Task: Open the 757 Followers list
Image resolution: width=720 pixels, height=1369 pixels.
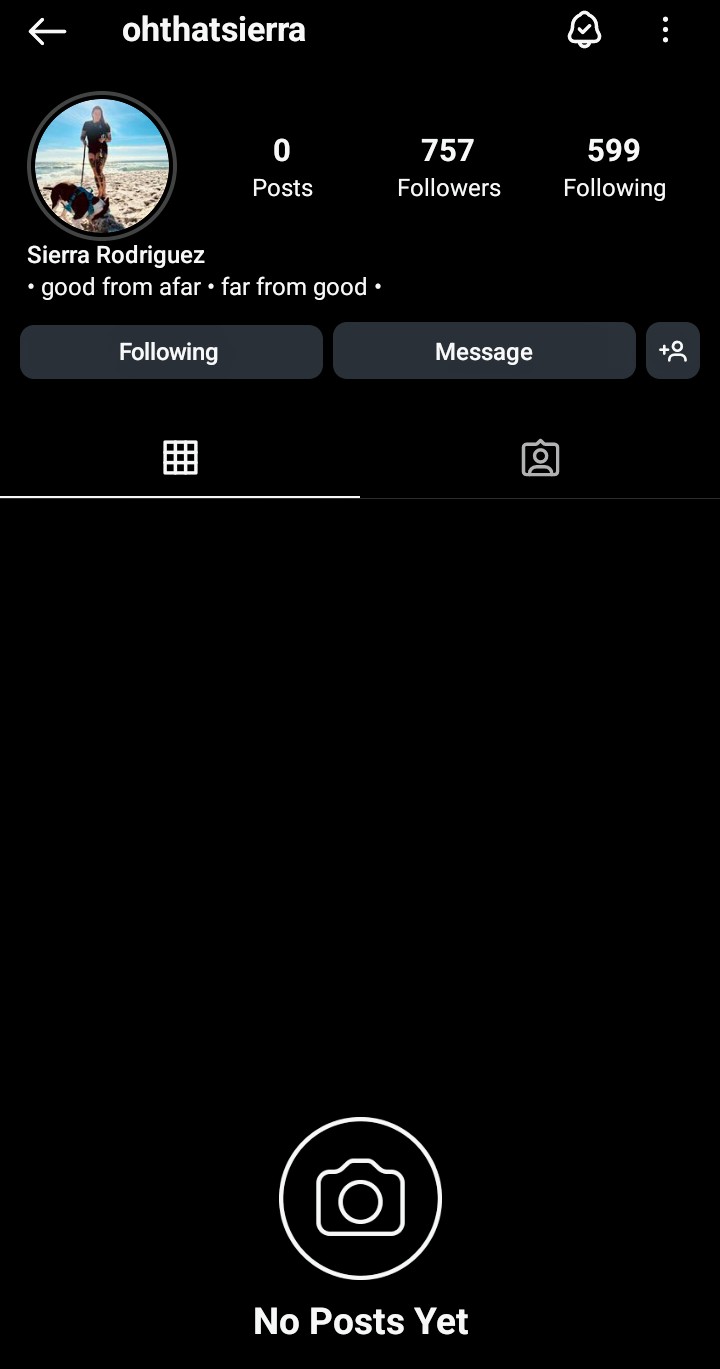Action: coord(448,168)
